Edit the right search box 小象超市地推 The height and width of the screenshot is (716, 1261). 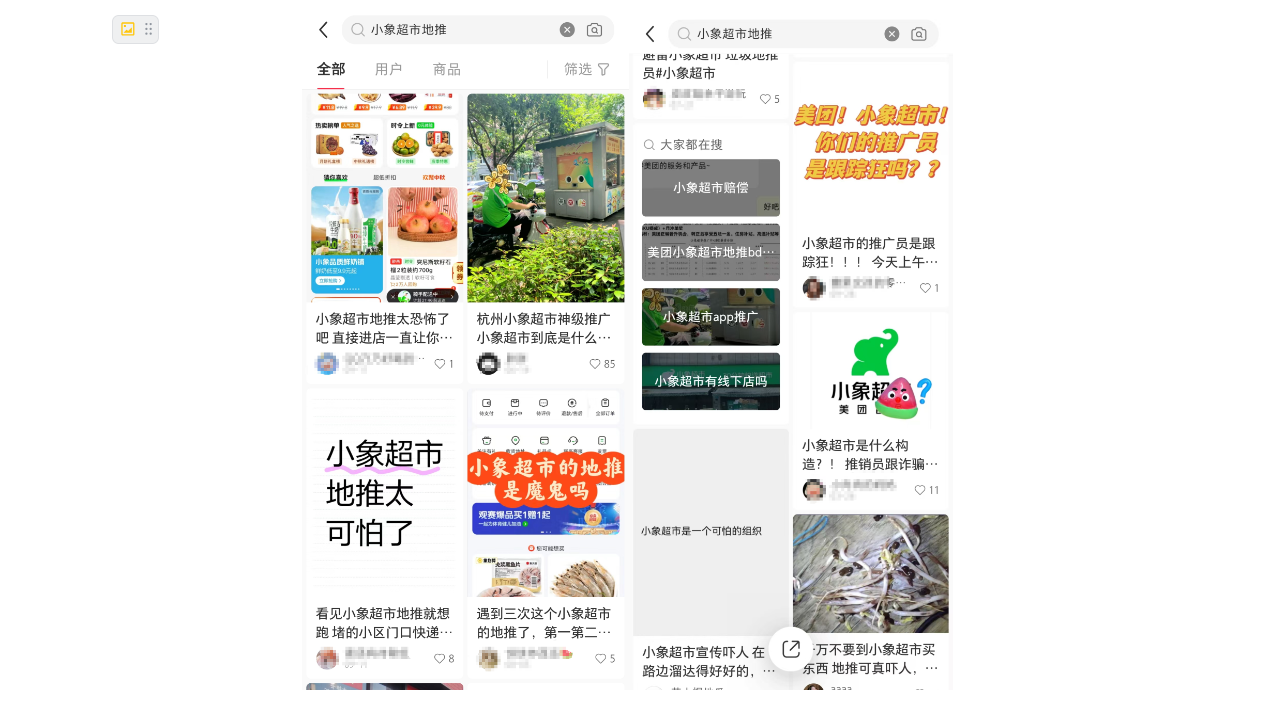click(x=780, y=34)
